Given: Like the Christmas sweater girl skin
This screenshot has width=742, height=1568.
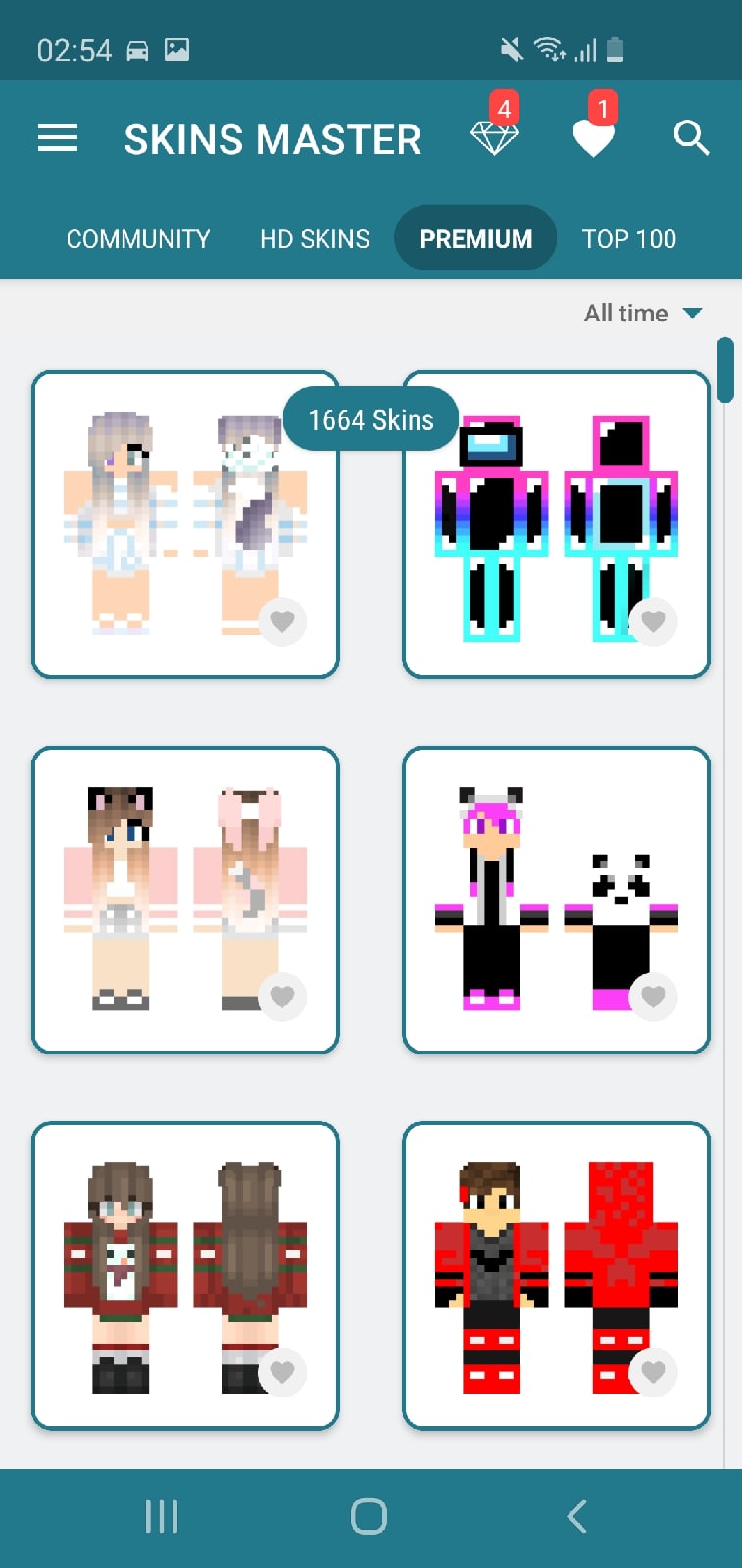Looking at the screenshot, I should (282, 1371).
